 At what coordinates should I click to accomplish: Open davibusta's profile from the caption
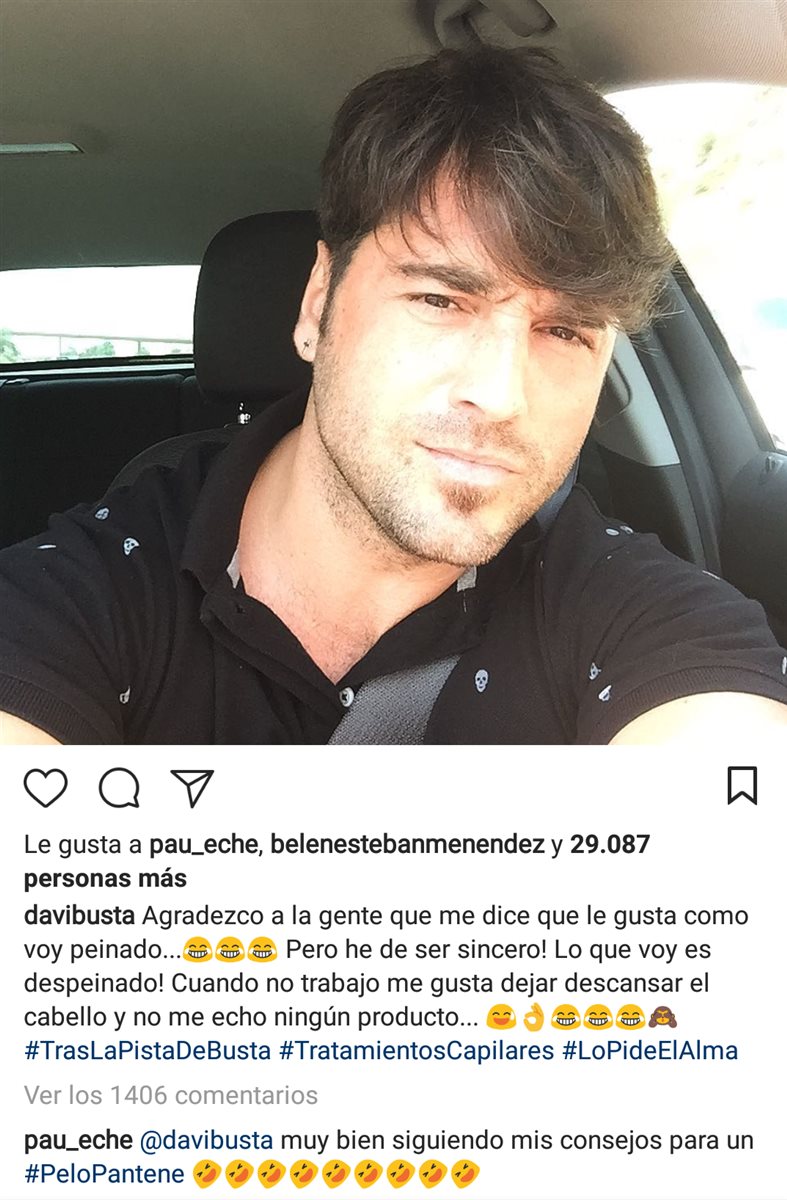pyautogui.click(x=80, y=916)
